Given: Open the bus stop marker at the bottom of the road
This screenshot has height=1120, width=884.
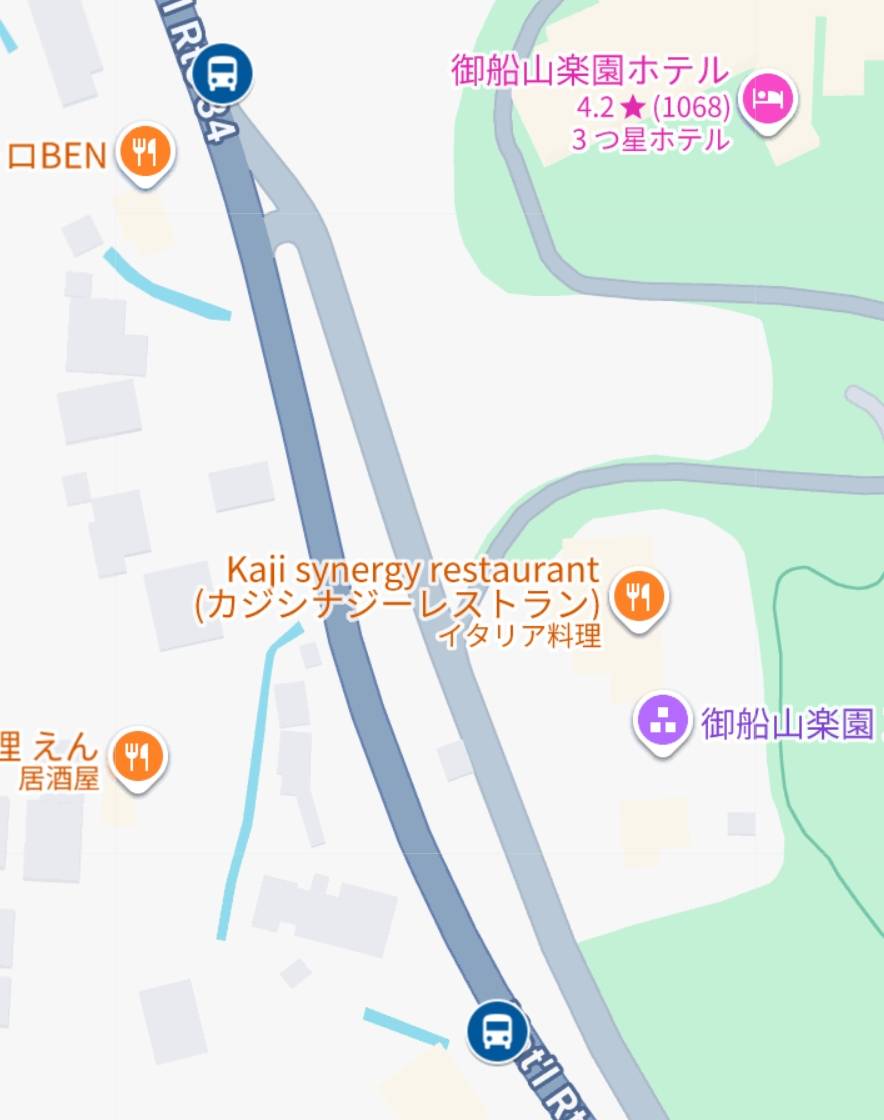Looking at the screenshot, I should 497,1030.
